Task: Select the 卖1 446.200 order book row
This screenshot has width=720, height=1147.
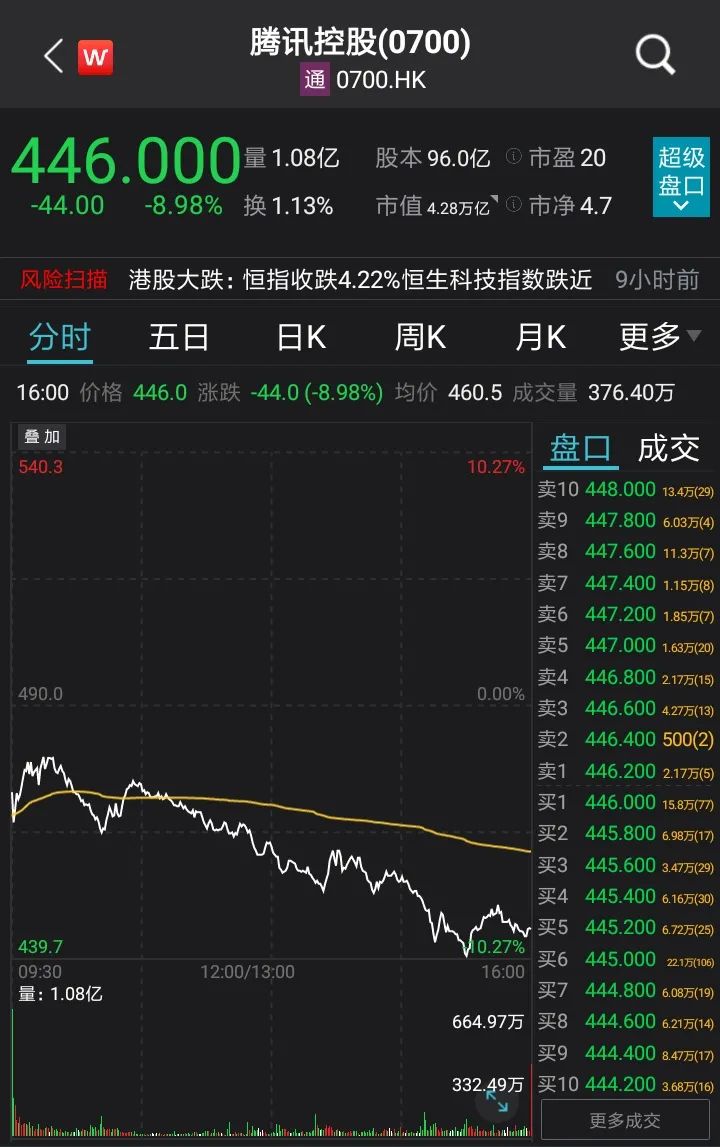Action: (620, 772)
